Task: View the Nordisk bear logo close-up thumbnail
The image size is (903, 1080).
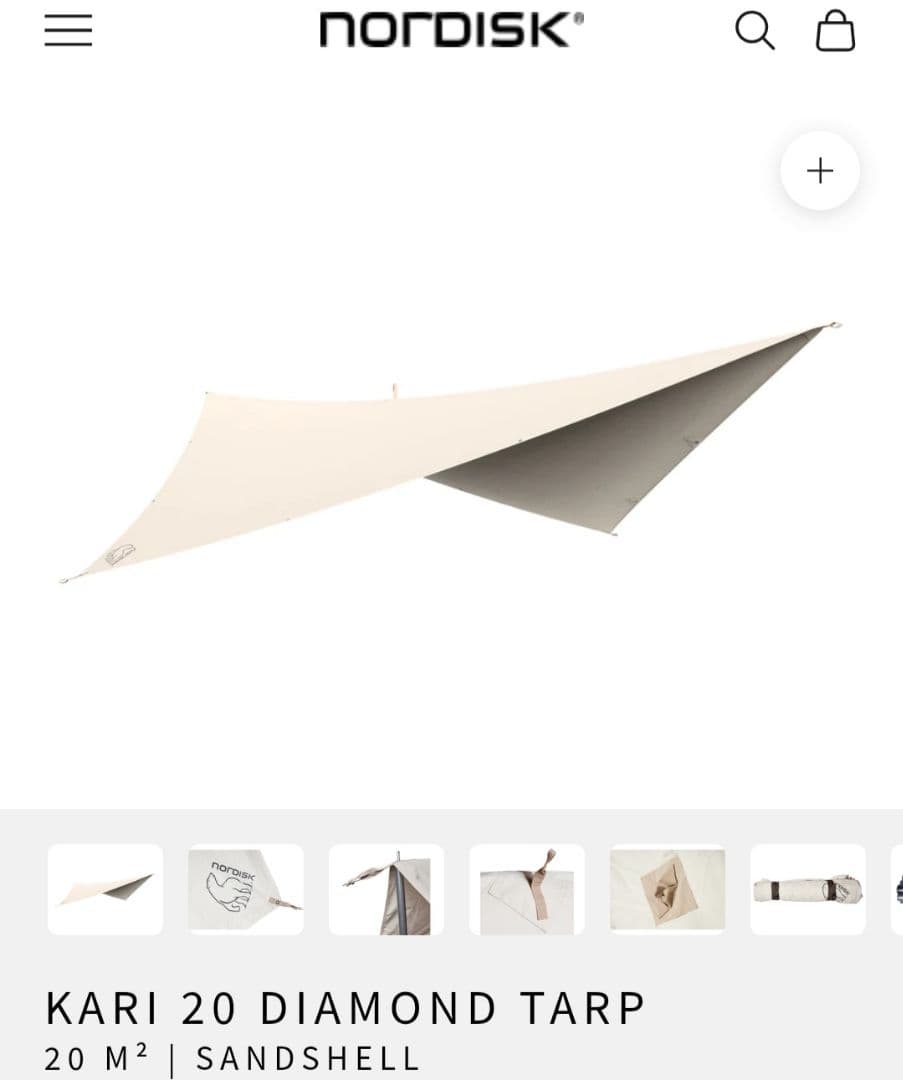Action: (246, 889)
